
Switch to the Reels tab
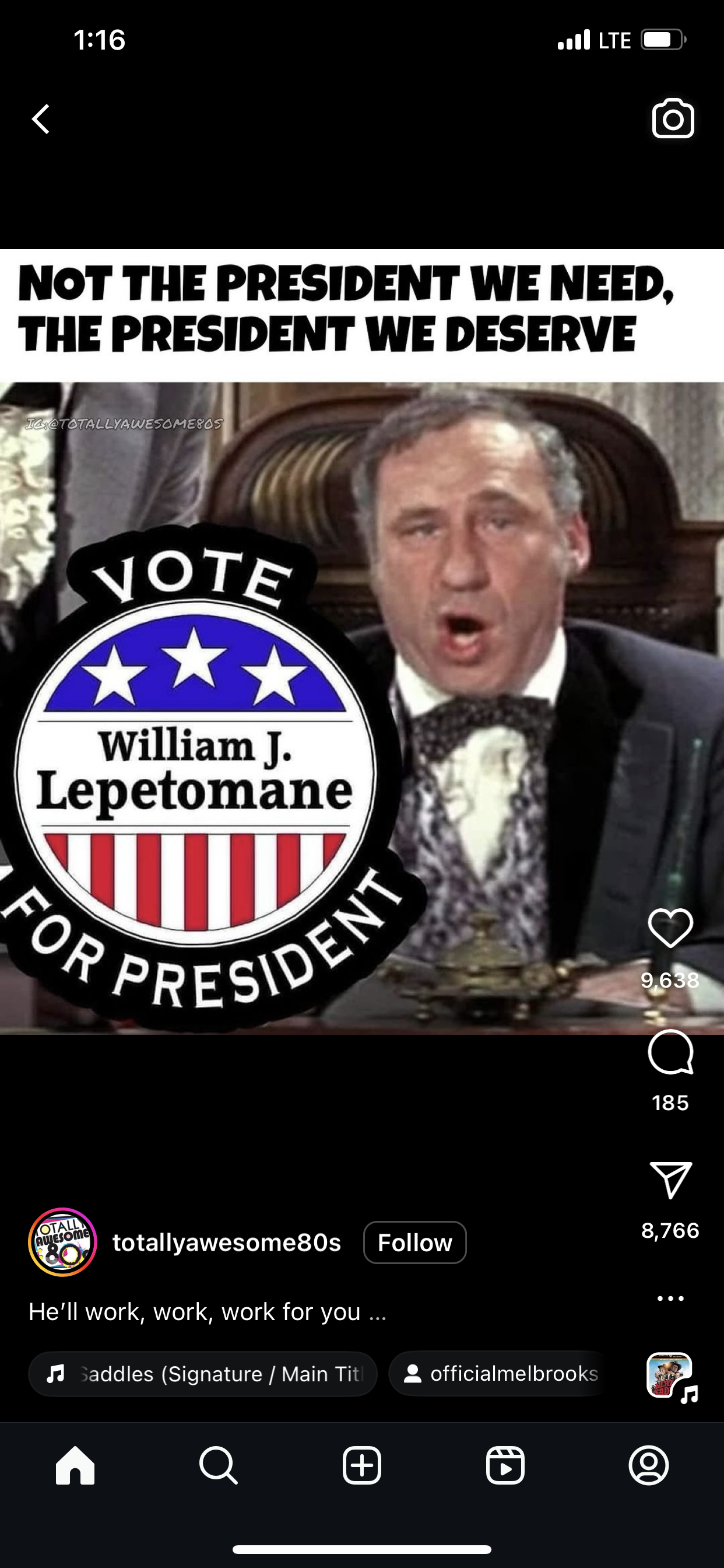coord(505,1465)
